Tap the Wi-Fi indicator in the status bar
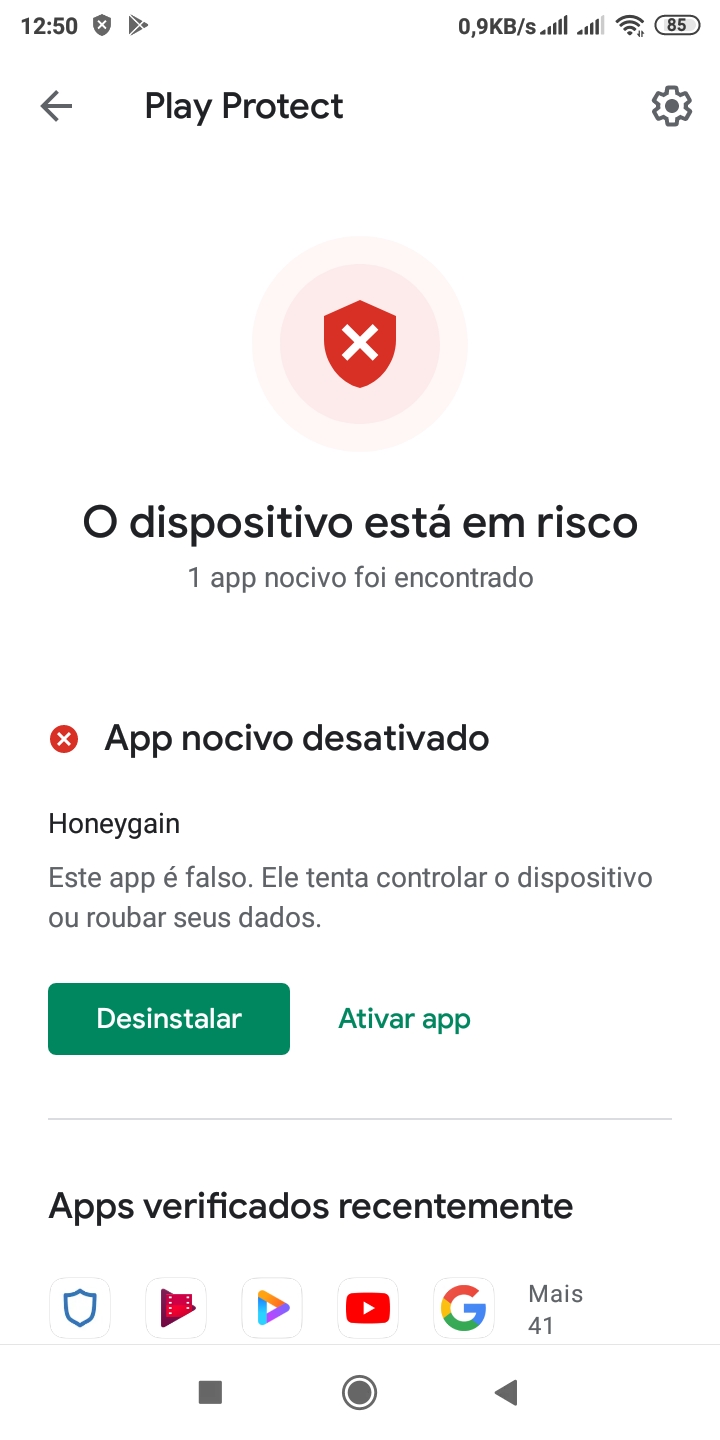 point(629,26)
